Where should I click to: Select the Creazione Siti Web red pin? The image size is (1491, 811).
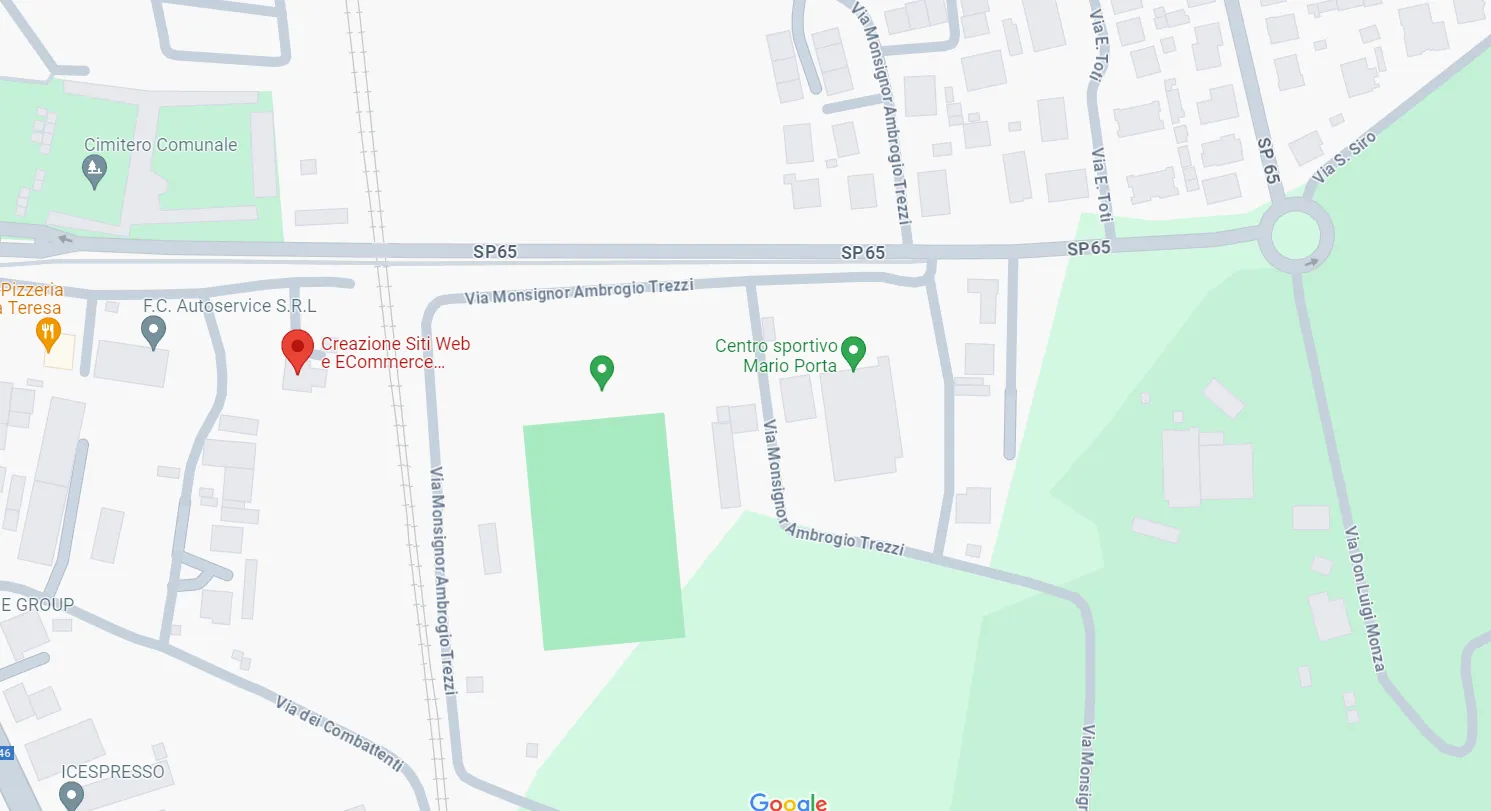(297, 351)
